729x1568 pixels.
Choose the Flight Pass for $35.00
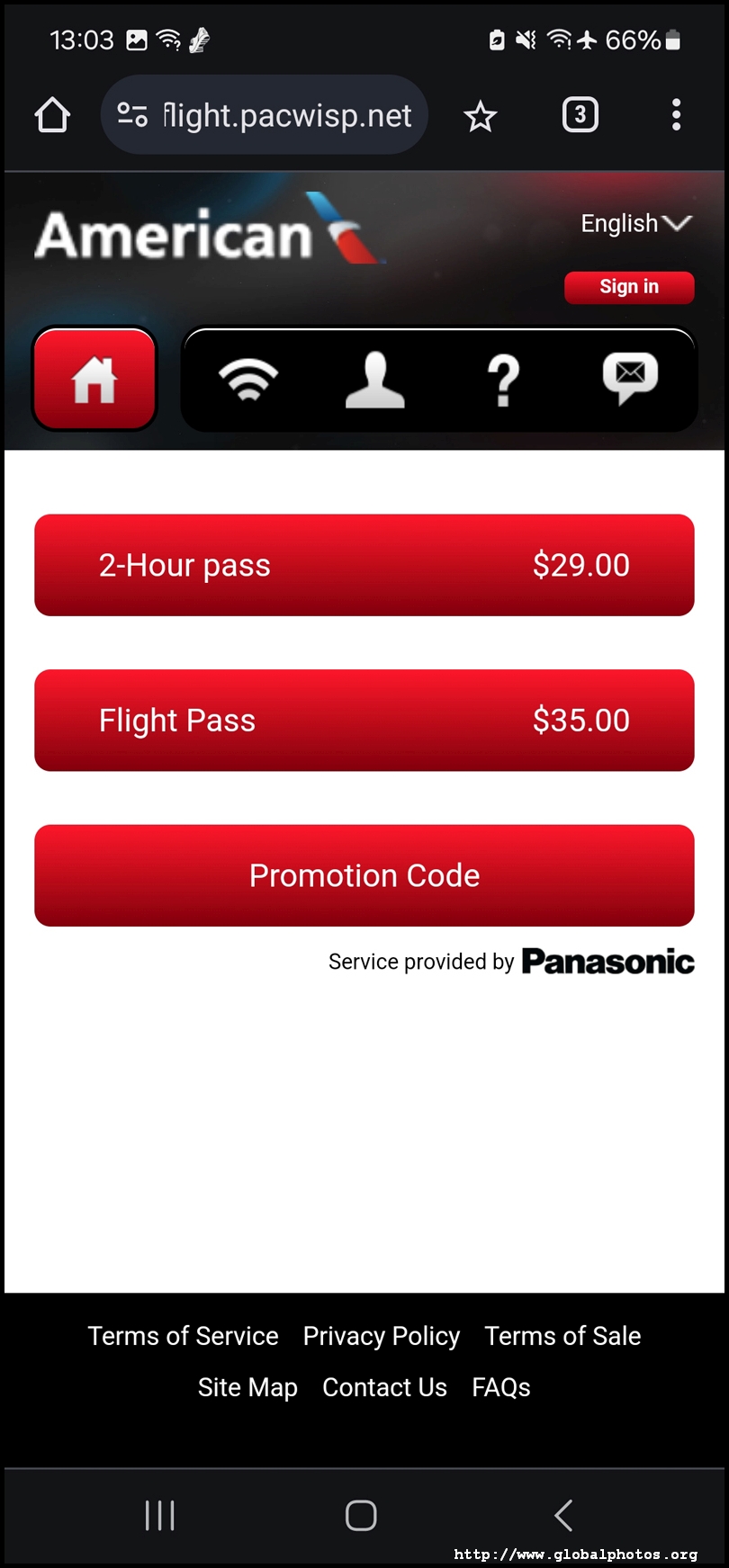pyautogui.click(x=364, y=720)
